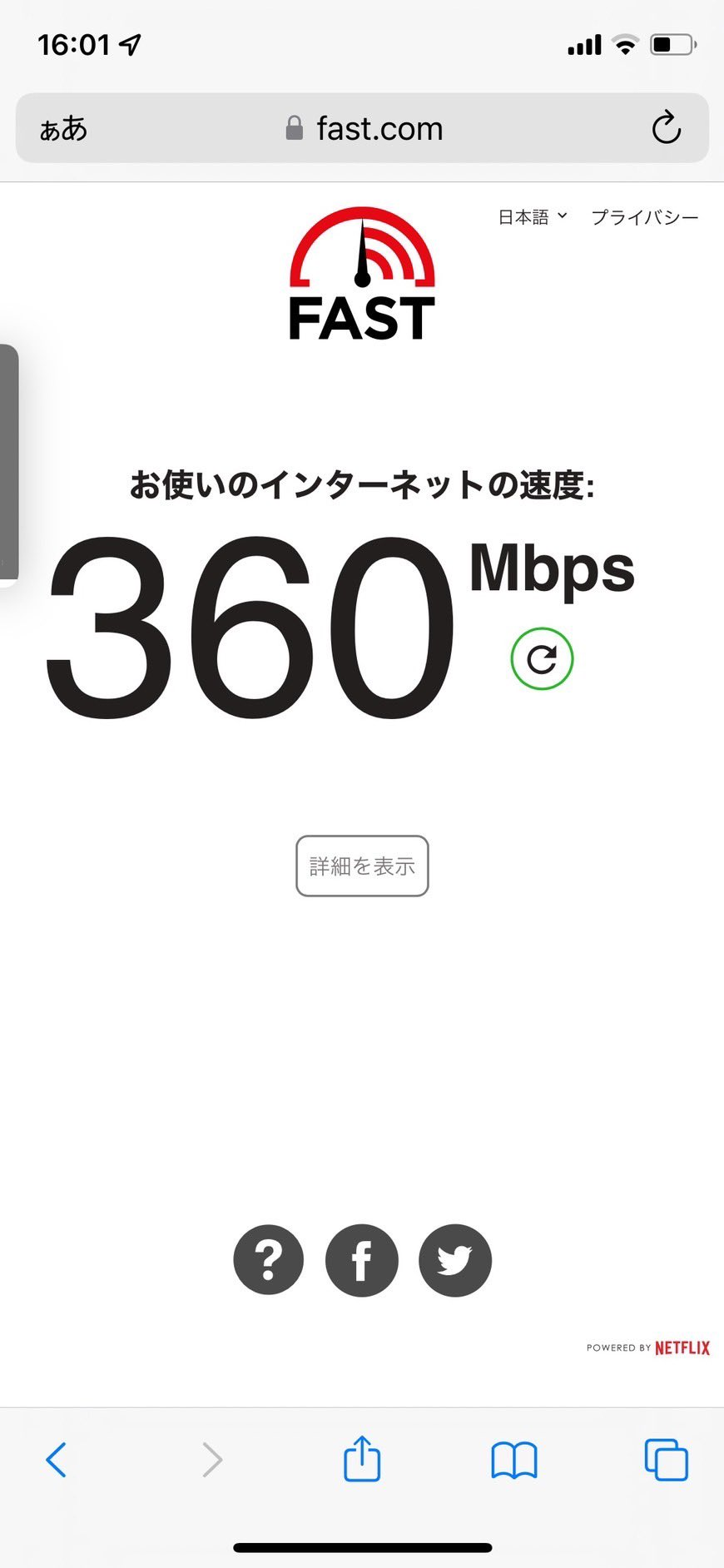Open the プライバシー link

(644, 217)
